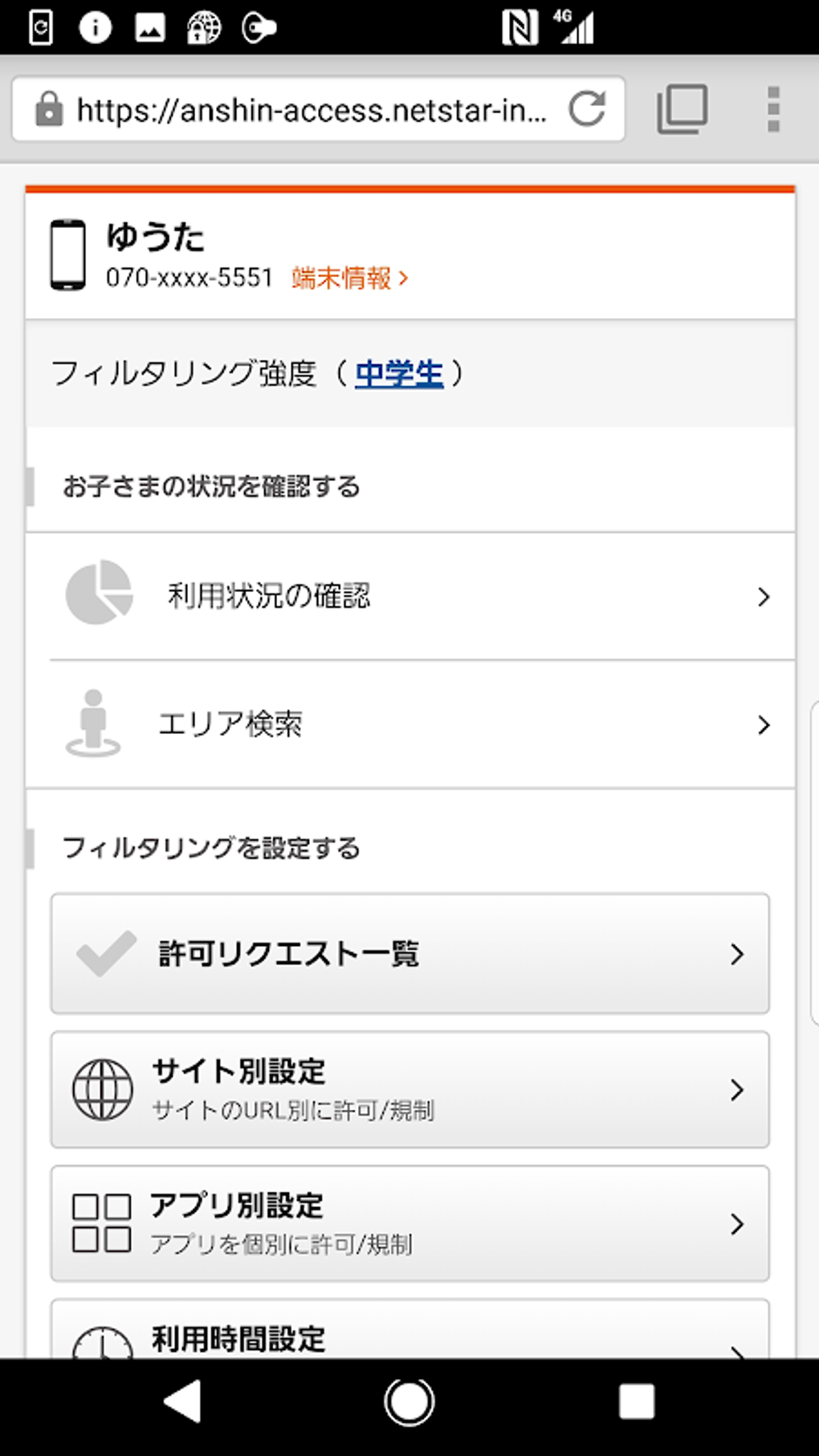
Task: Click the padlock icon in address bar
Action: pos(51,109)
